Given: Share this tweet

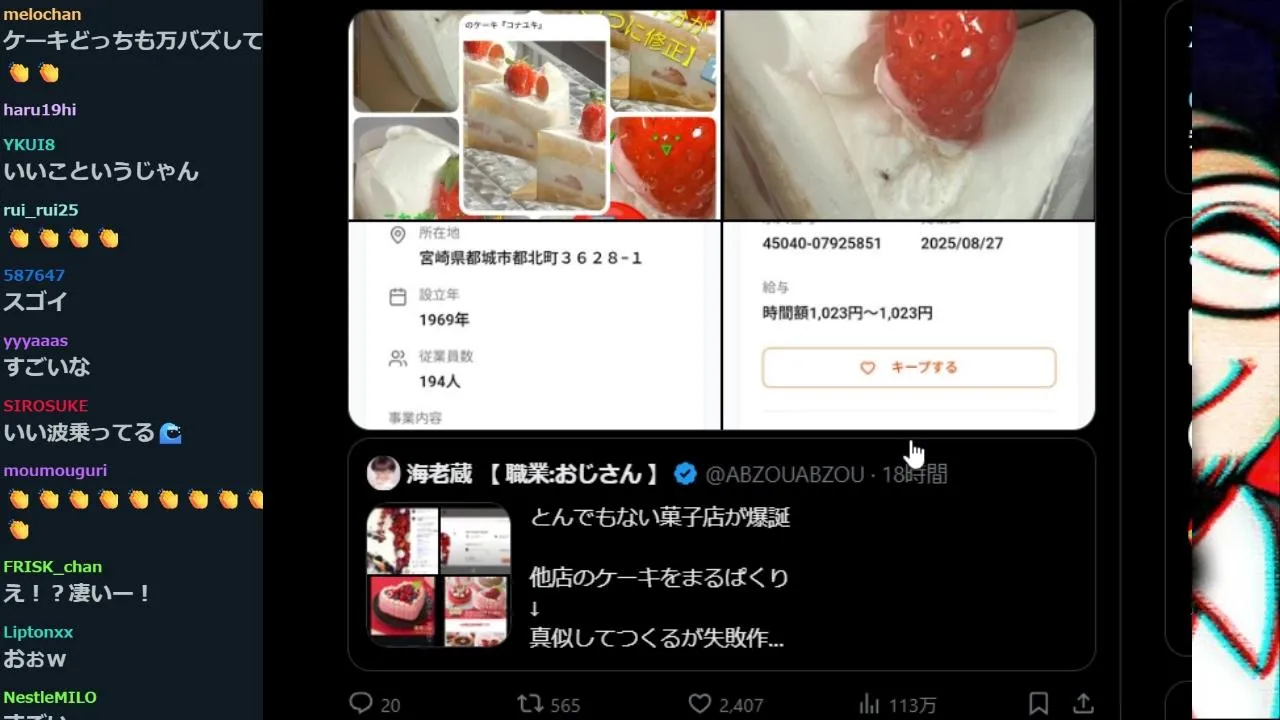Looking at the screenshot, I should (1082, 704).
